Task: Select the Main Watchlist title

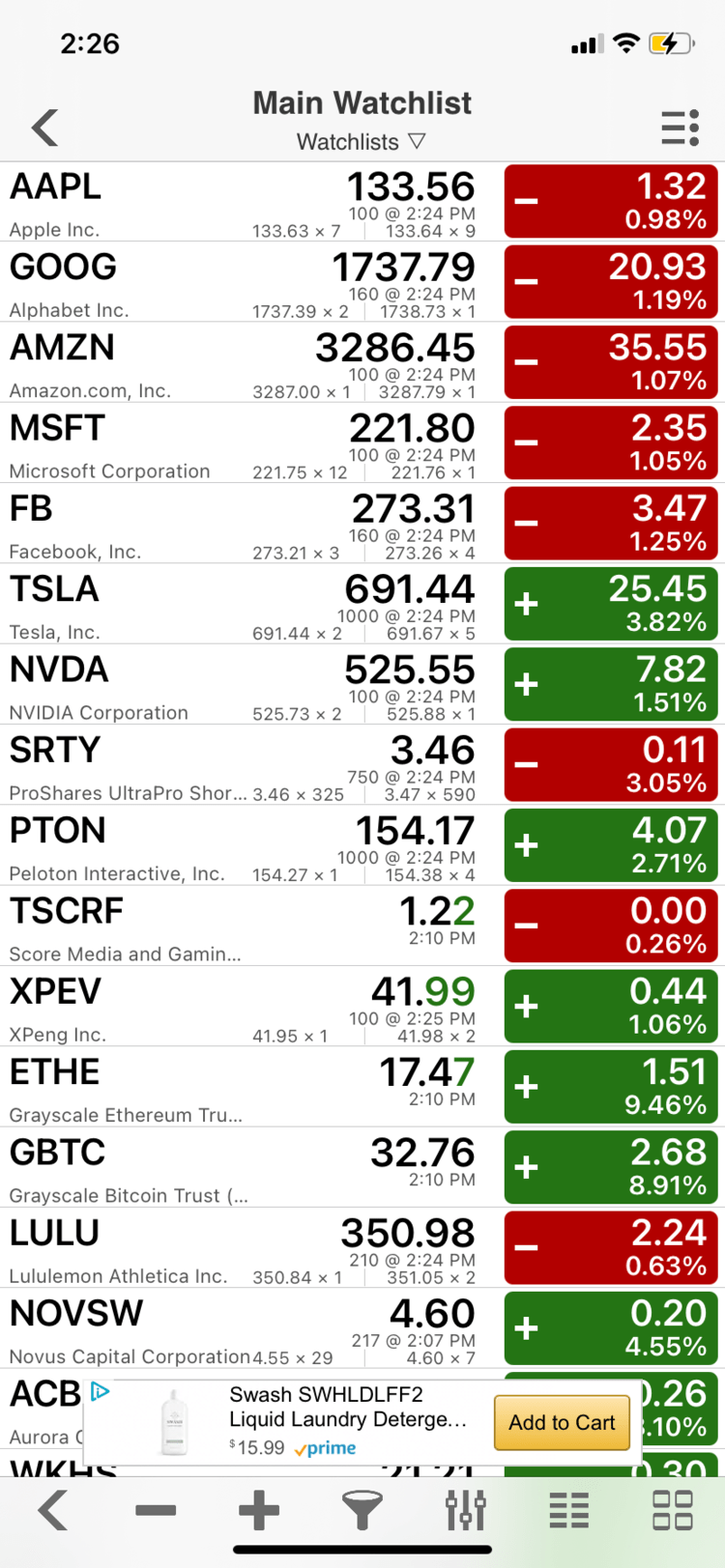Action: pos(362,102)
